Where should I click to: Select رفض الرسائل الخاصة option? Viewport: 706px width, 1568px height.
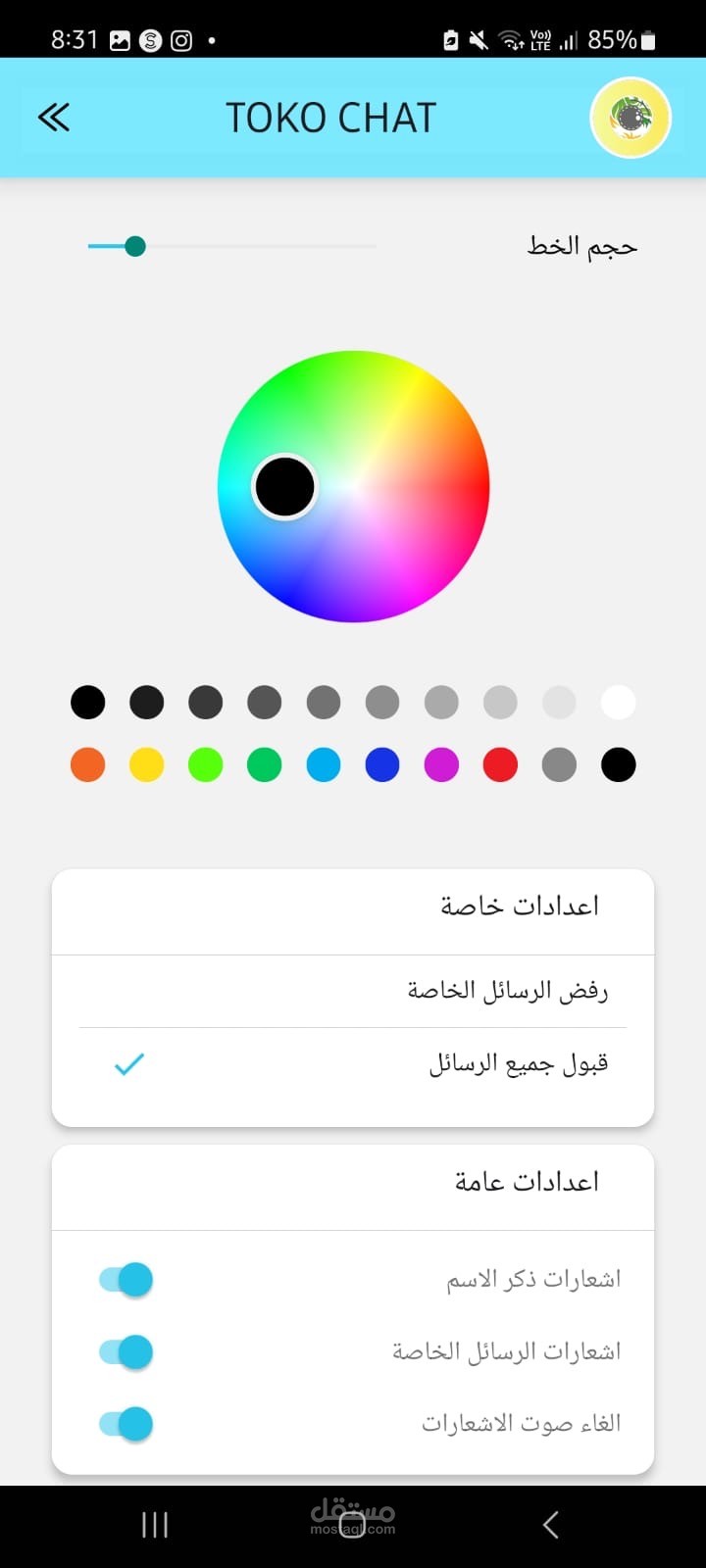507,991
